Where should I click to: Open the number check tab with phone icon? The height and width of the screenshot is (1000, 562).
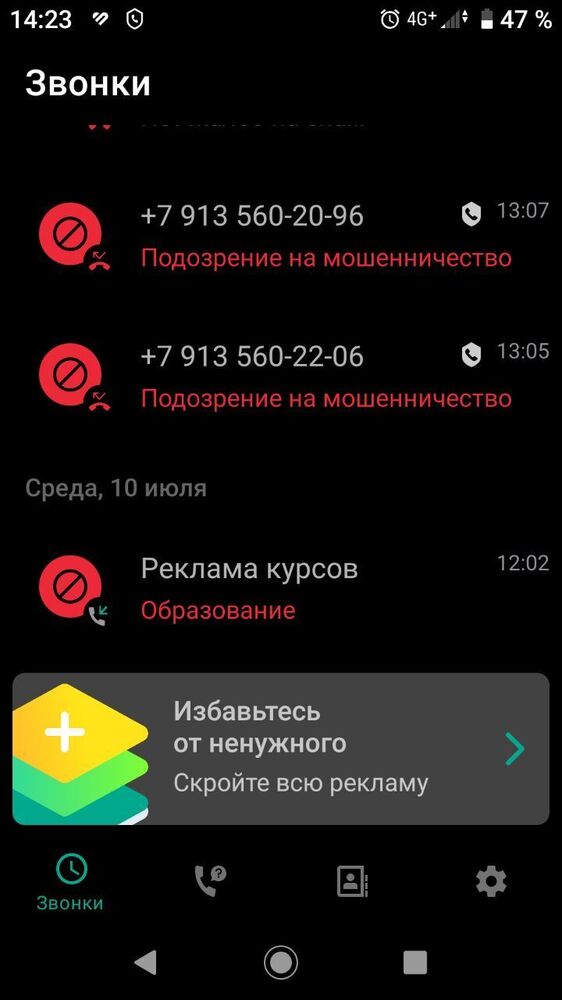[211, 882]
